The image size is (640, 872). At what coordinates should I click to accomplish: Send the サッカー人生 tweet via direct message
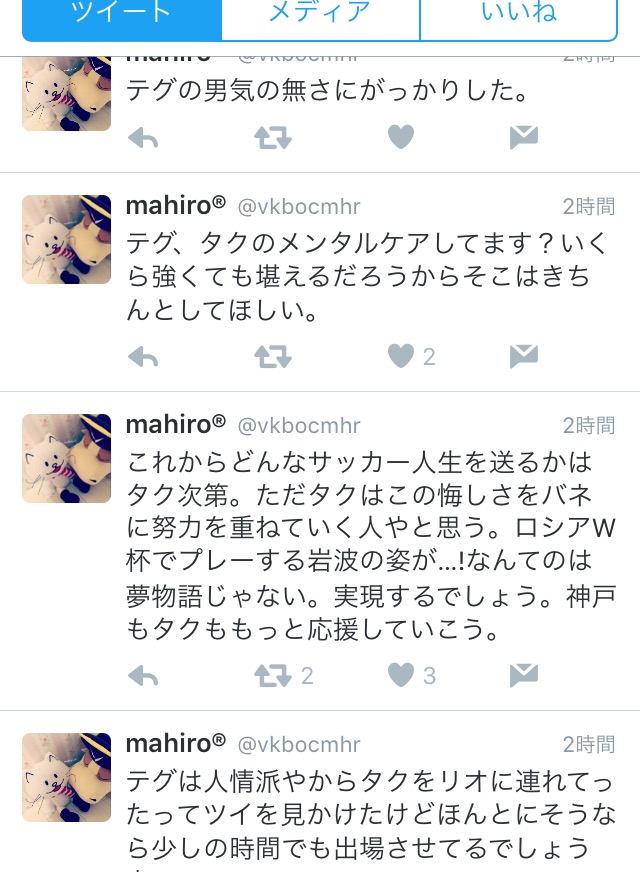tap(524, 676)
